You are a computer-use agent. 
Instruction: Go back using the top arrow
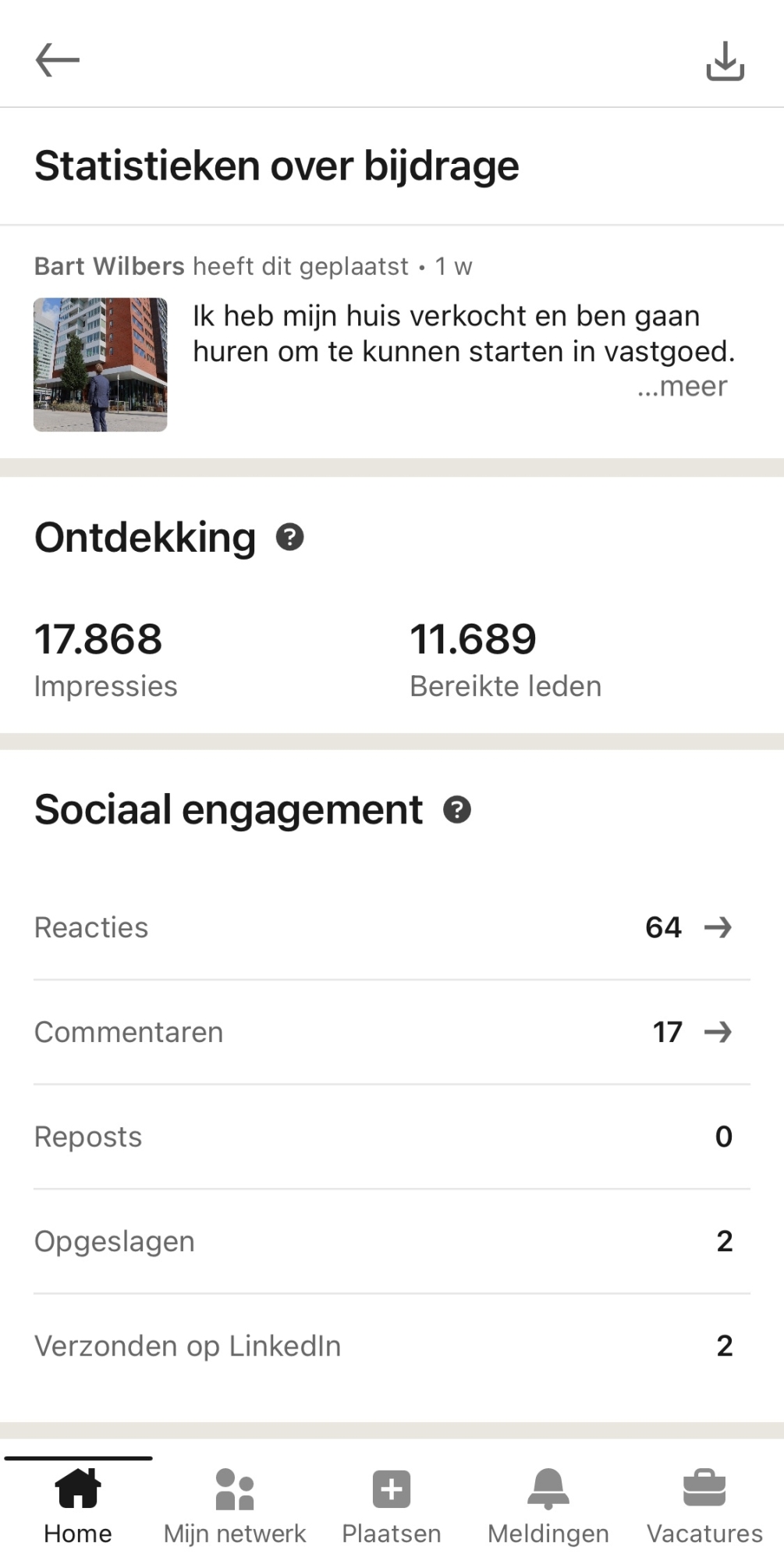pyautogui.click(x=58, y=60)
